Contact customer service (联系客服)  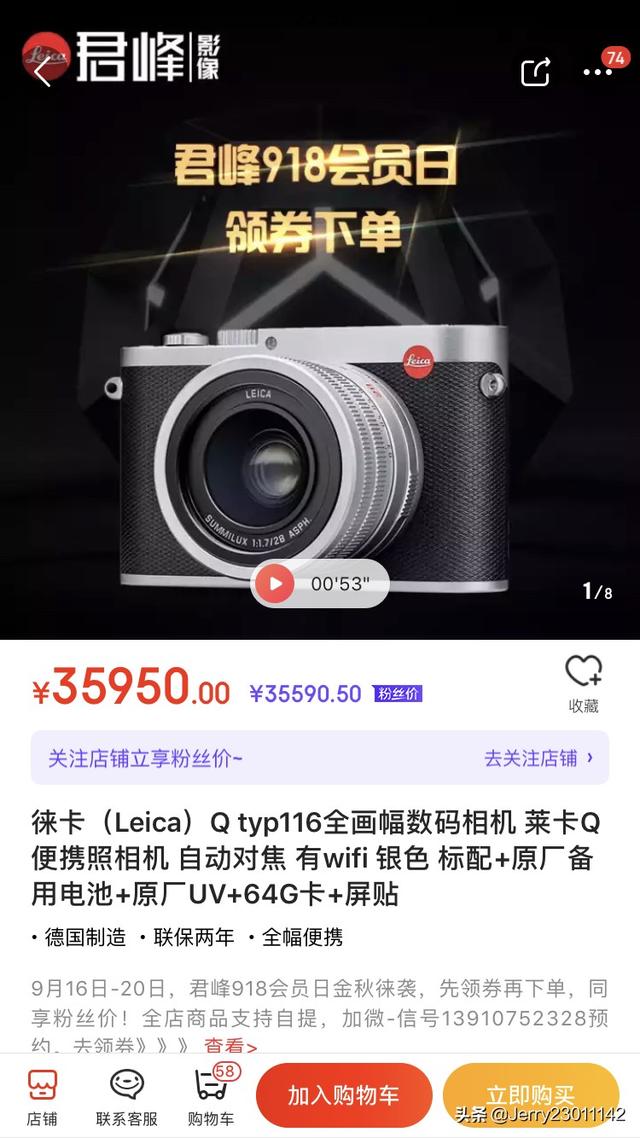(127, 1097)
